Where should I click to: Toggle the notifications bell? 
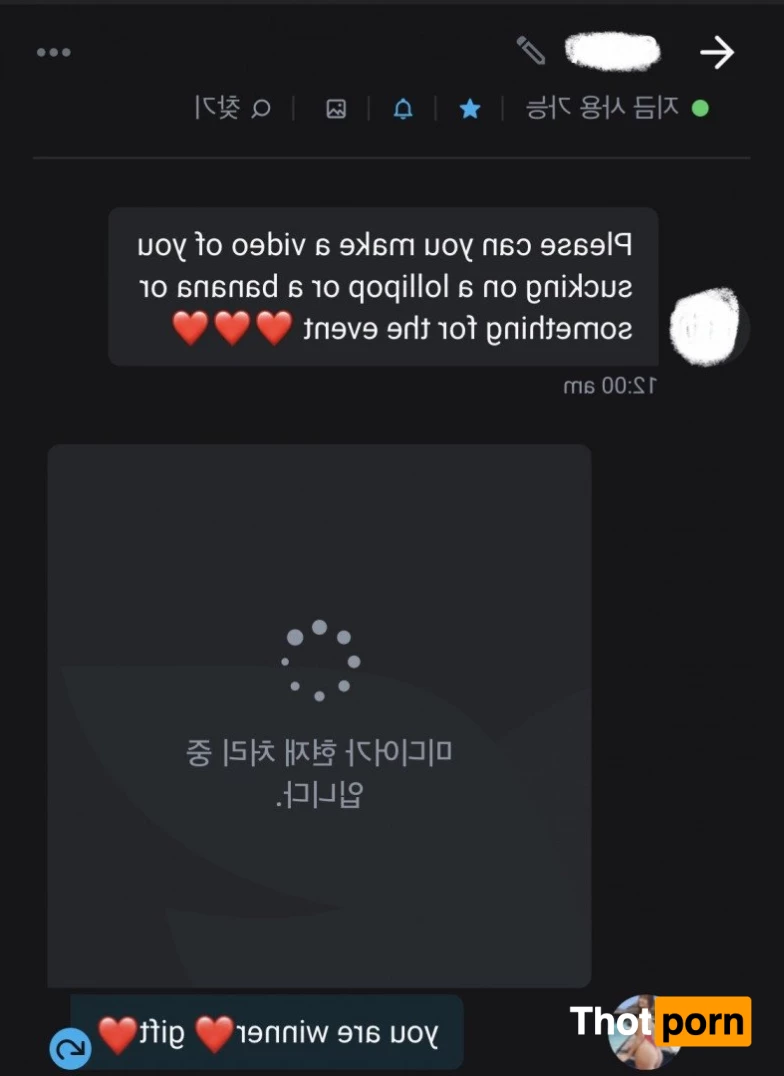(x=403, y=109)
